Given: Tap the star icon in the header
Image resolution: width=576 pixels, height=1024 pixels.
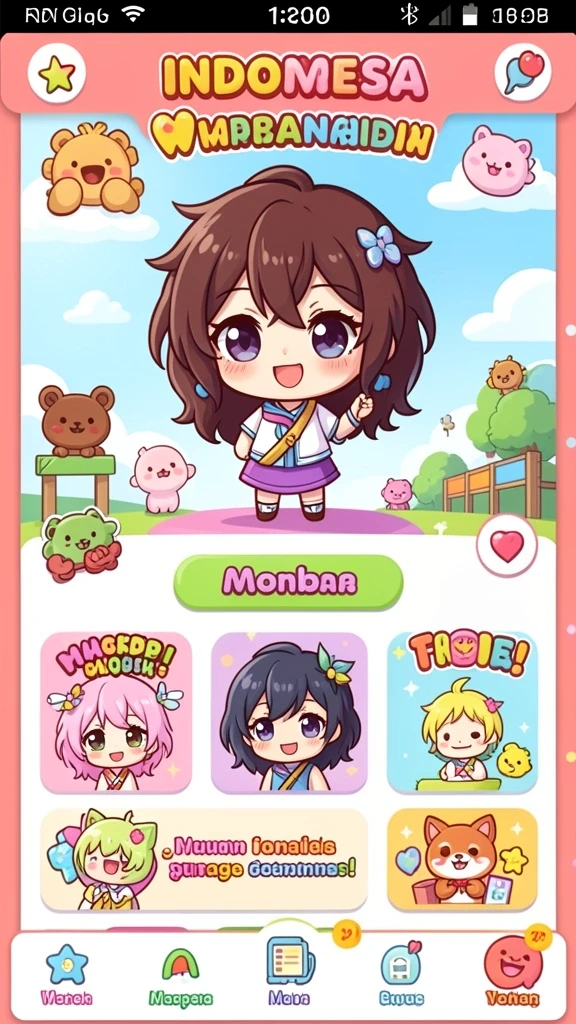Looking at the screenshot, I should point(57,72).
